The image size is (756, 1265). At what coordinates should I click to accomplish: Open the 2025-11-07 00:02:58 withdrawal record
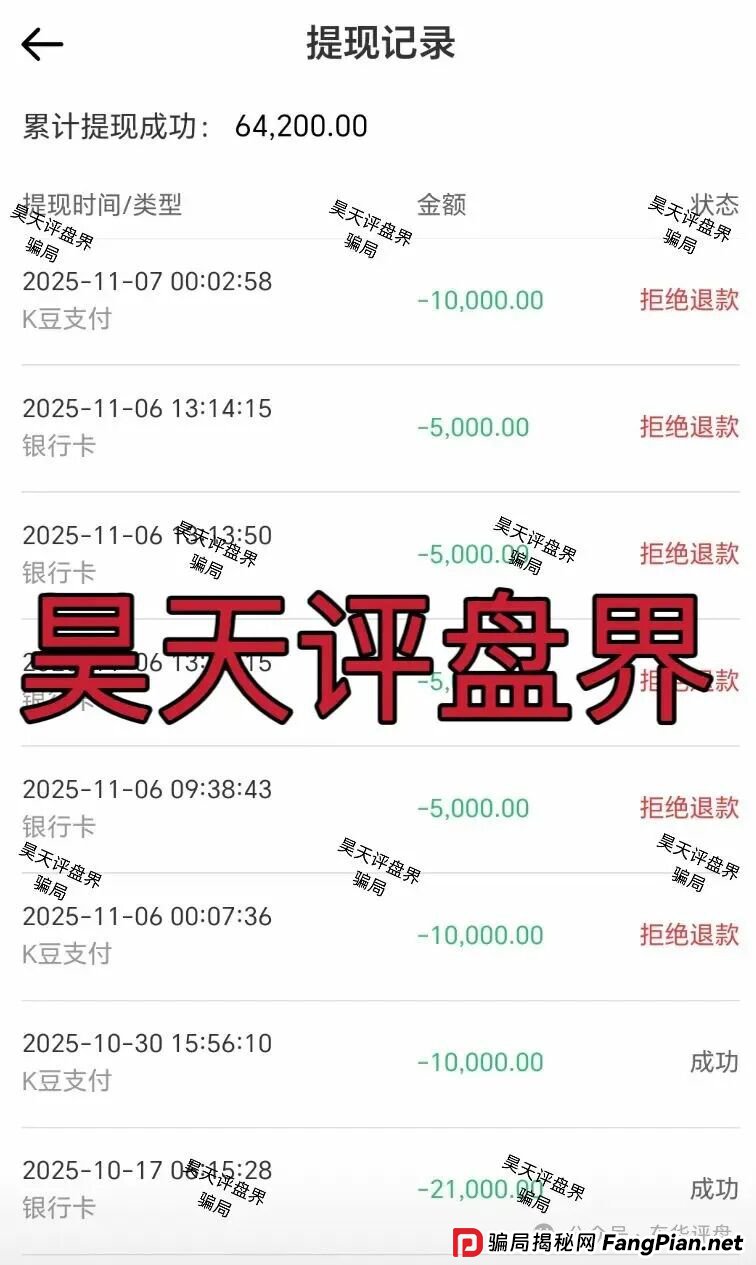149,282
